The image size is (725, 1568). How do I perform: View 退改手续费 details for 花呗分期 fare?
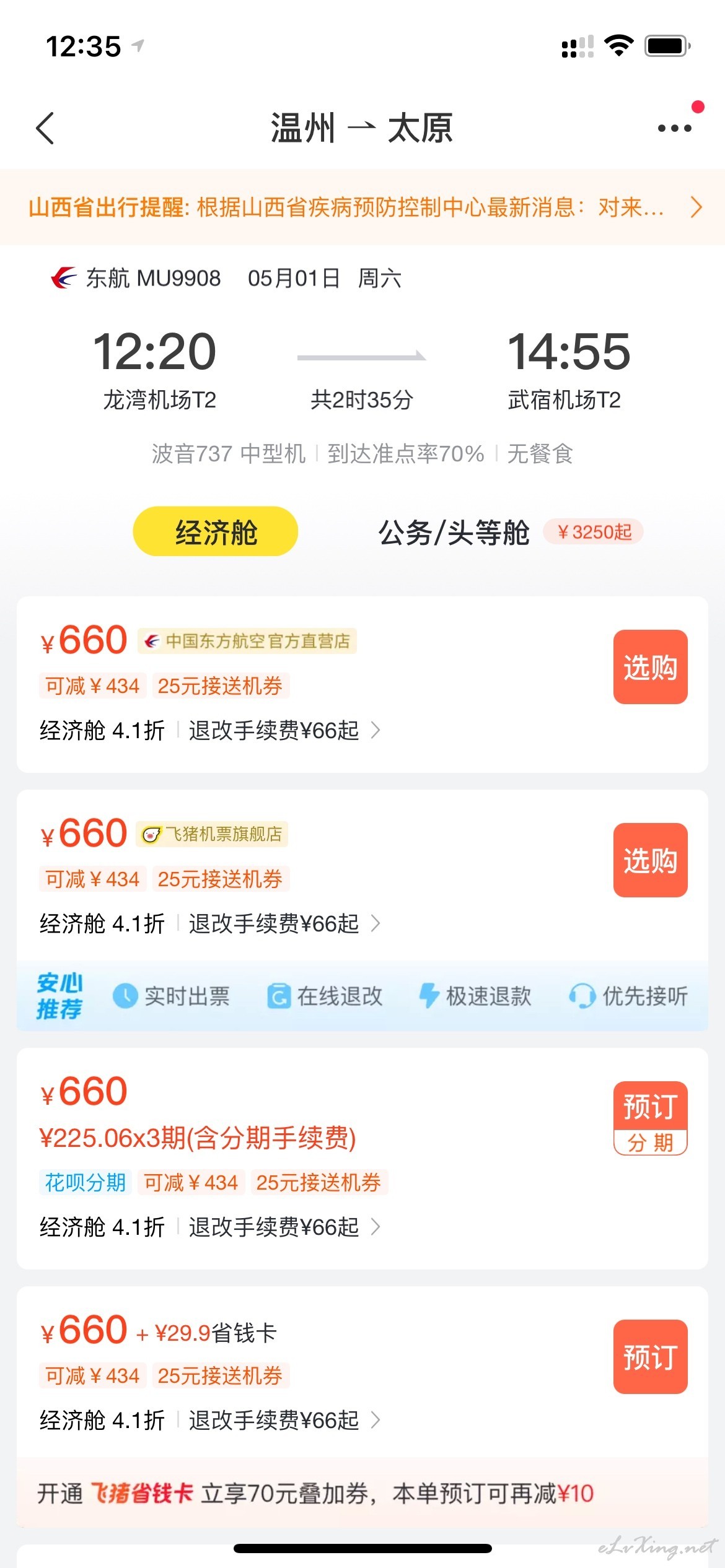tap(284, 1227)
